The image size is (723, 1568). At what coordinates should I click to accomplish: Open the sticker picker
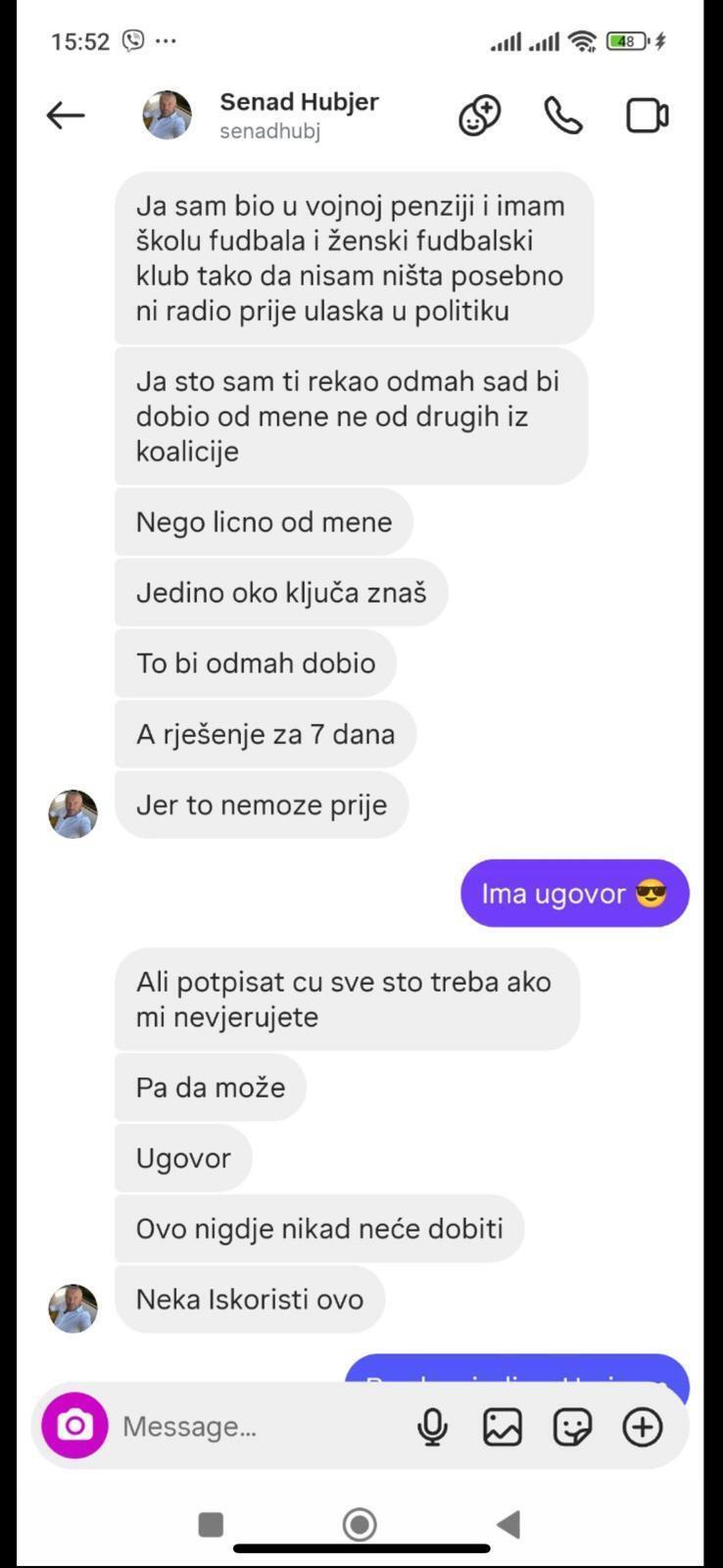pyautogui.click(x=572, y=1427)
